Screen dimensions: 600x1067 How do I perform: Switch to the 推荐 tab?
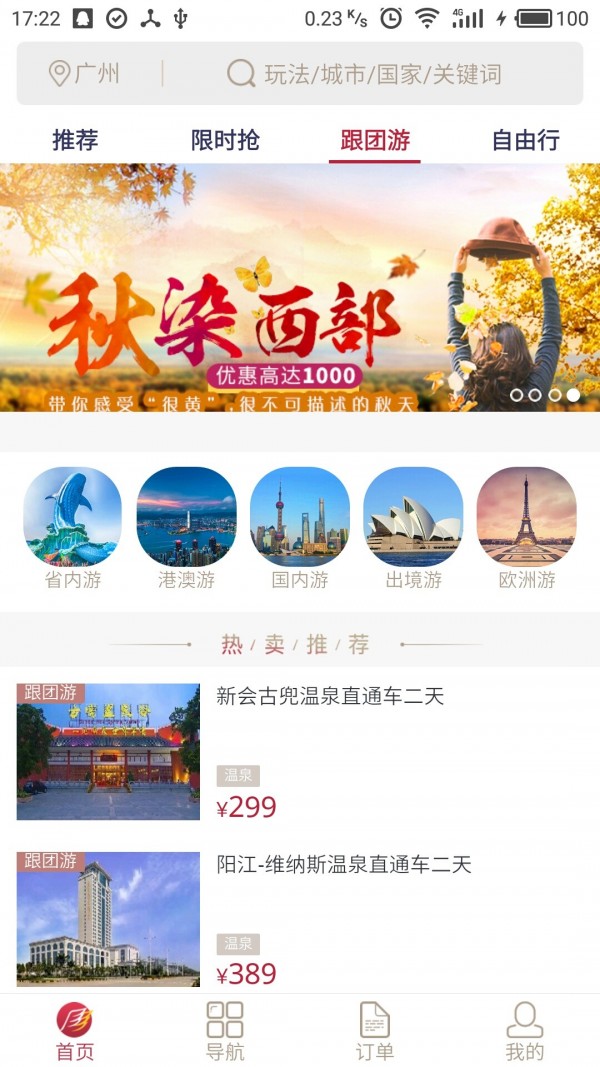tap(75, 140)
